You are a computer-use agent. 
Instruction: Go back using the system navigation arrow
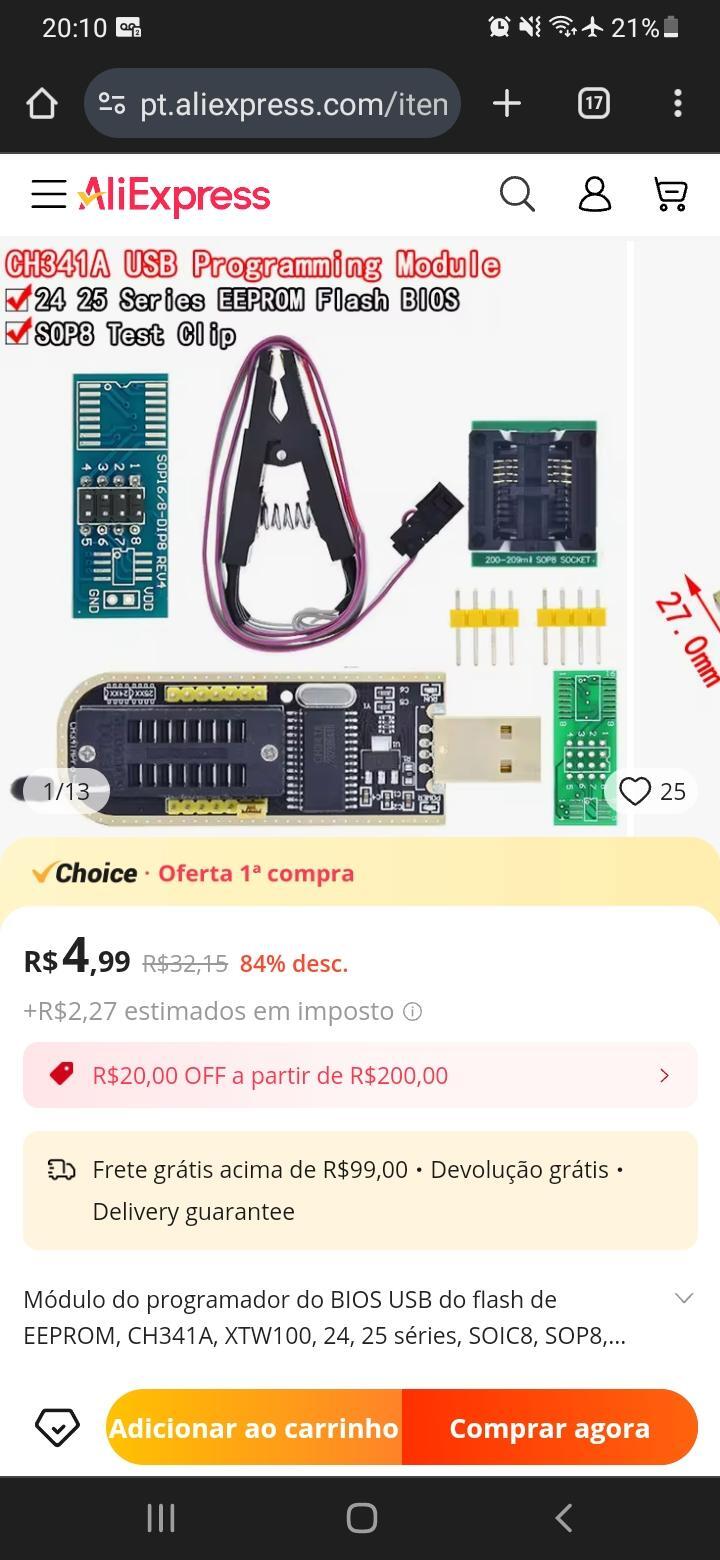[564, 1518]
